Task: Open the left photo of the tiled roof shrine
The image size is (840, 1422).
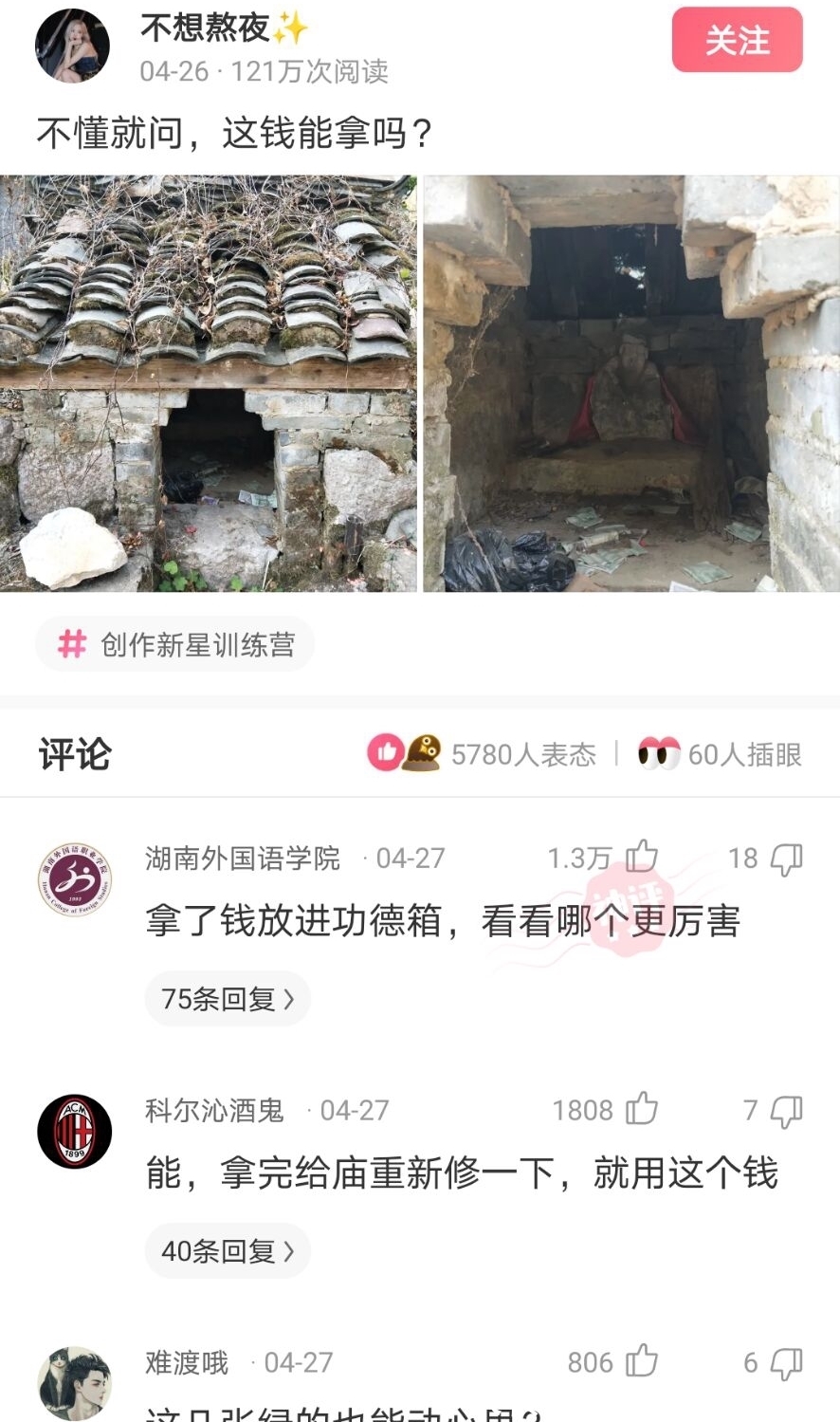Action: [208, 382]
